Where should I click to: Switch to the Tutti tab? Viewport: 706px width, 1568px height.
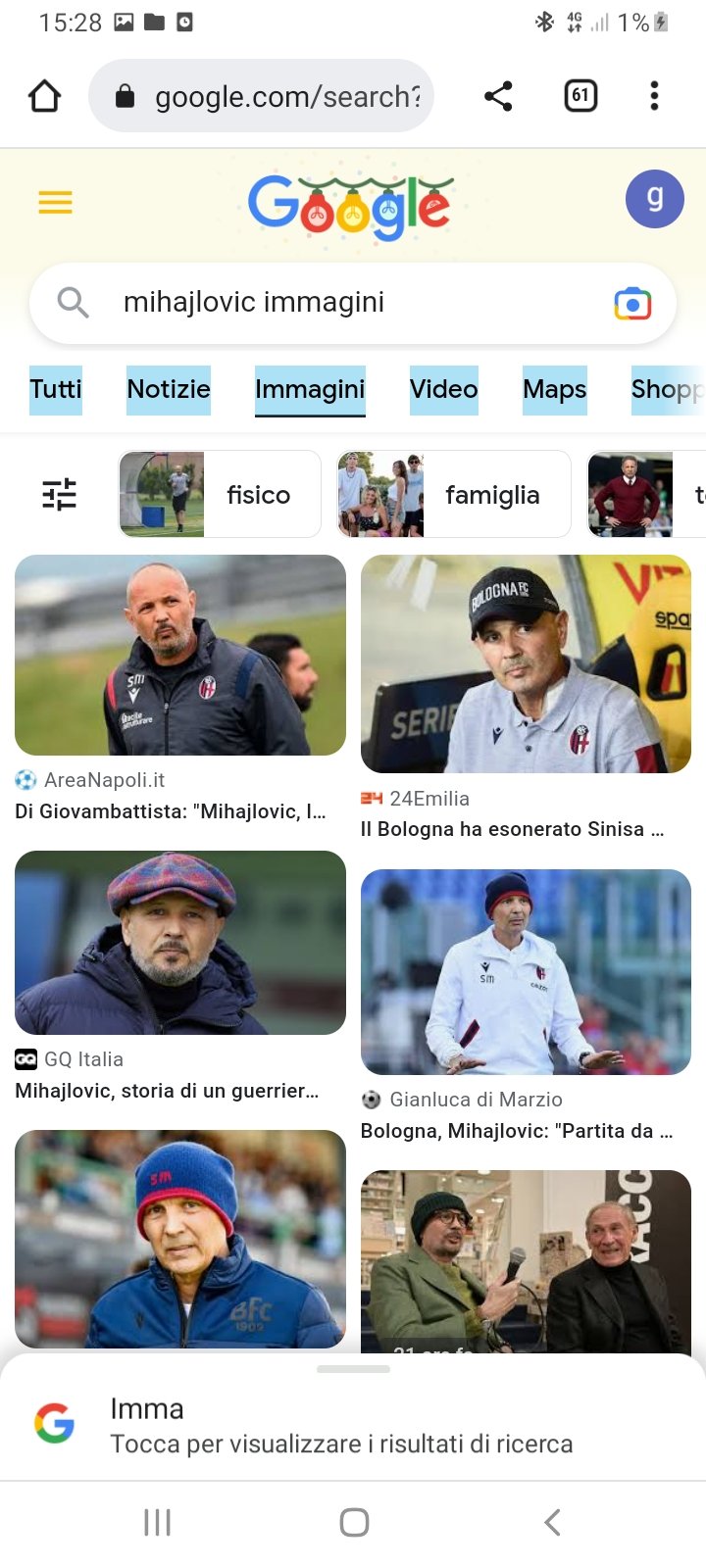[56, 389]
